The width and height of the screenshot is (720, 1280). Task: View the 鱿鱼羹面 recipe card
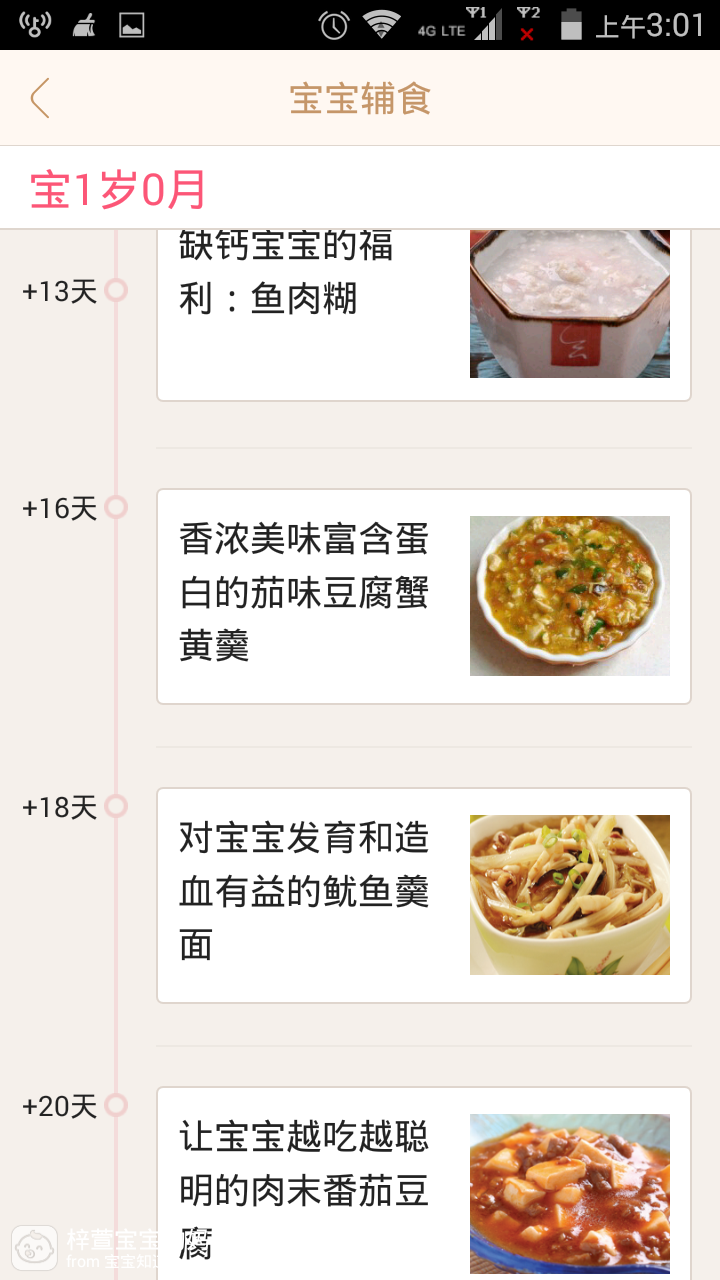coord(423,895)
